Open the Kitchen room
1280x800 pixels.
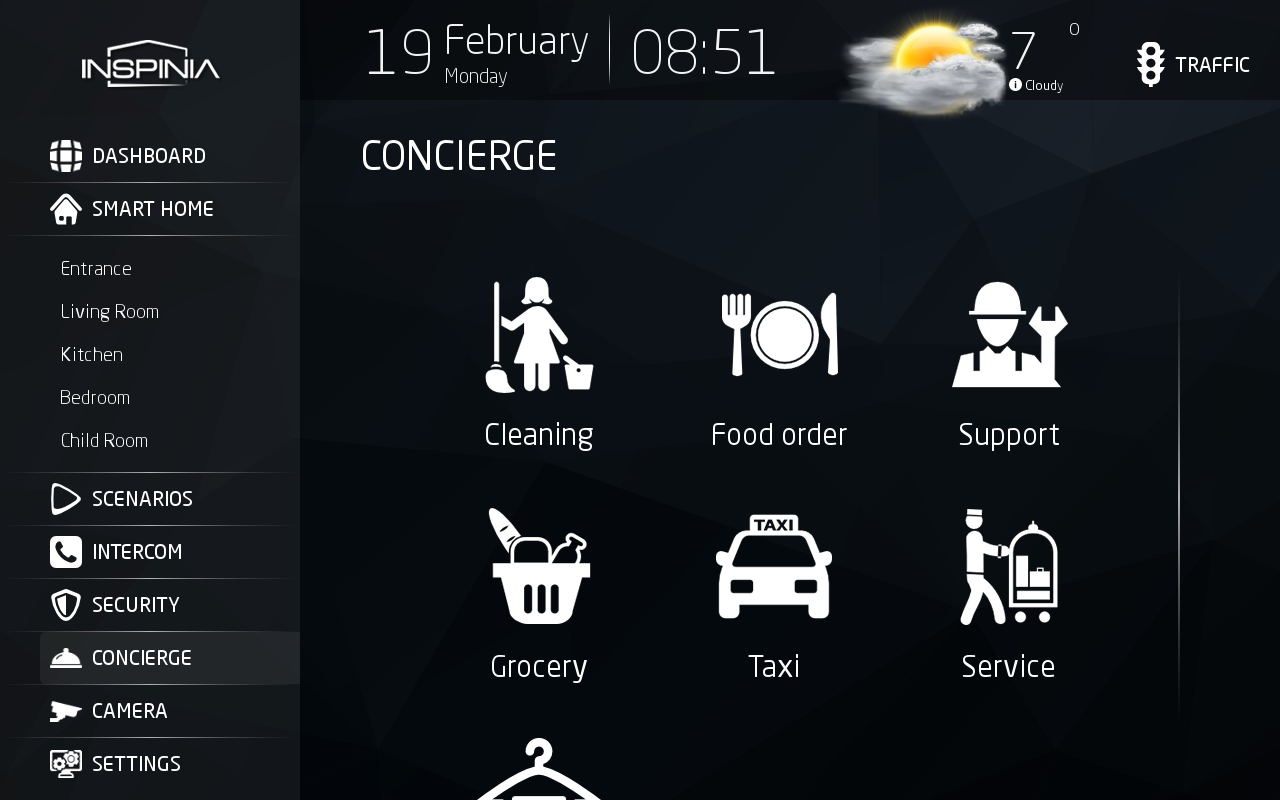point(91,355)
